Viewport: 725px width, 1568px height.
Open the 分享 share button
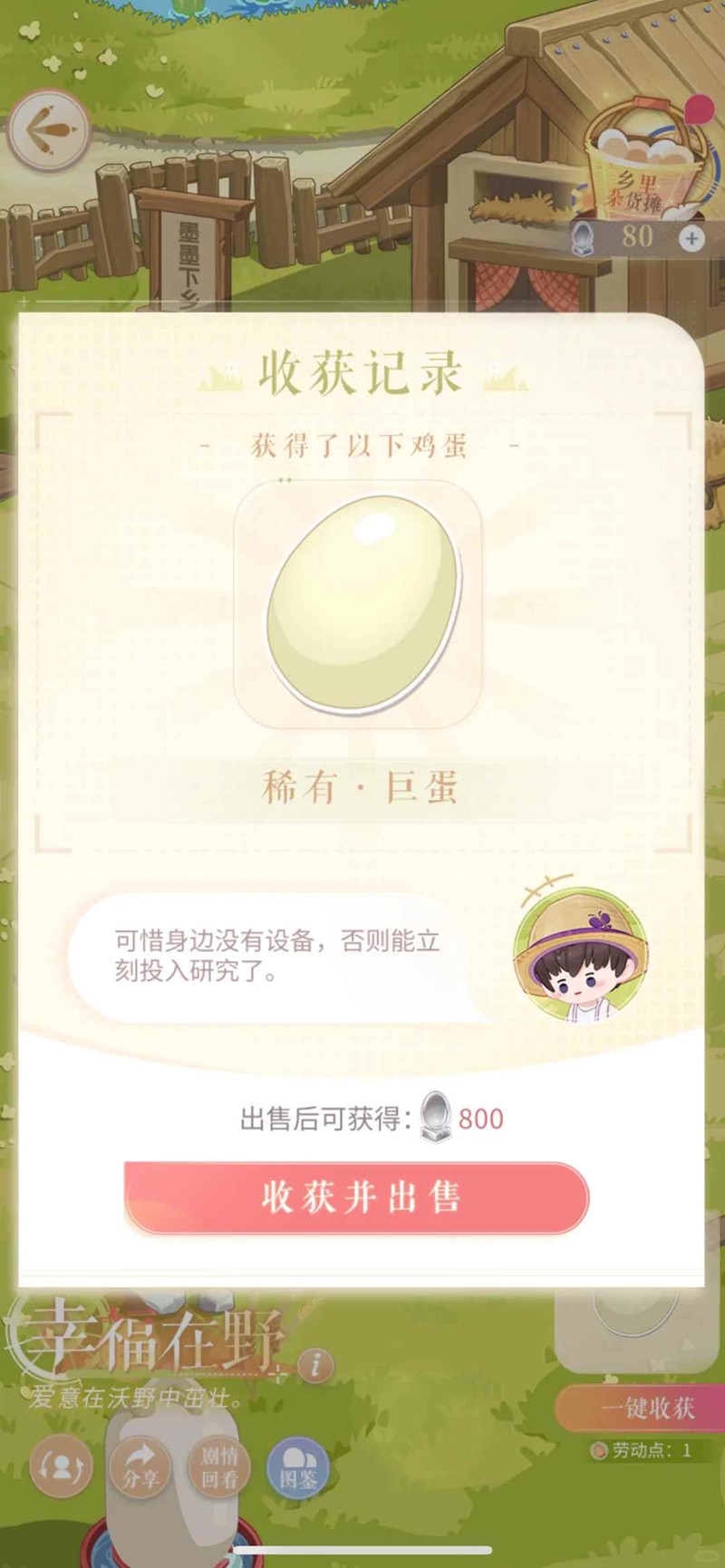click(x=140, y=1467)
